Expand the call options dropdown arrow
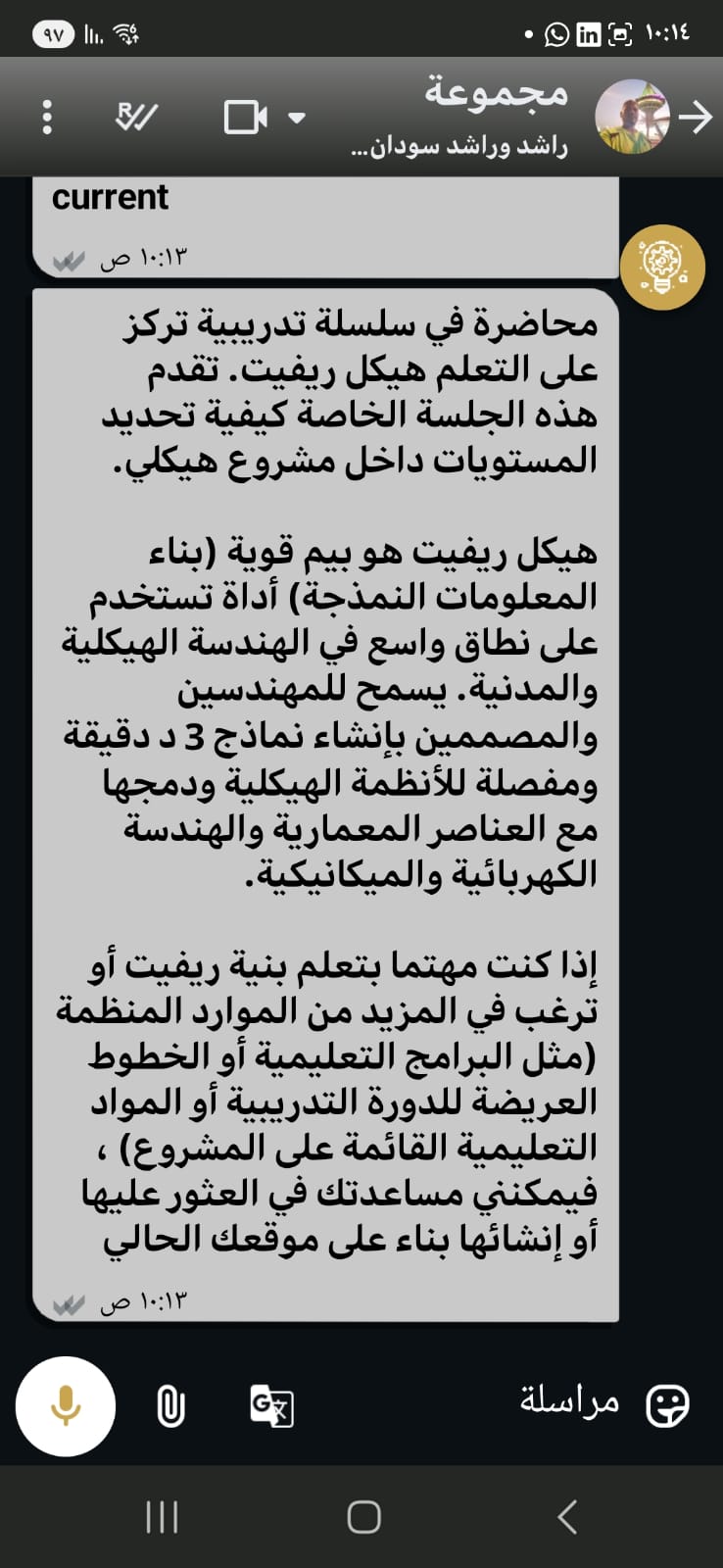The height and width of the screenshot is (1568, 723). pyautogui.click(x=296, y=119)
